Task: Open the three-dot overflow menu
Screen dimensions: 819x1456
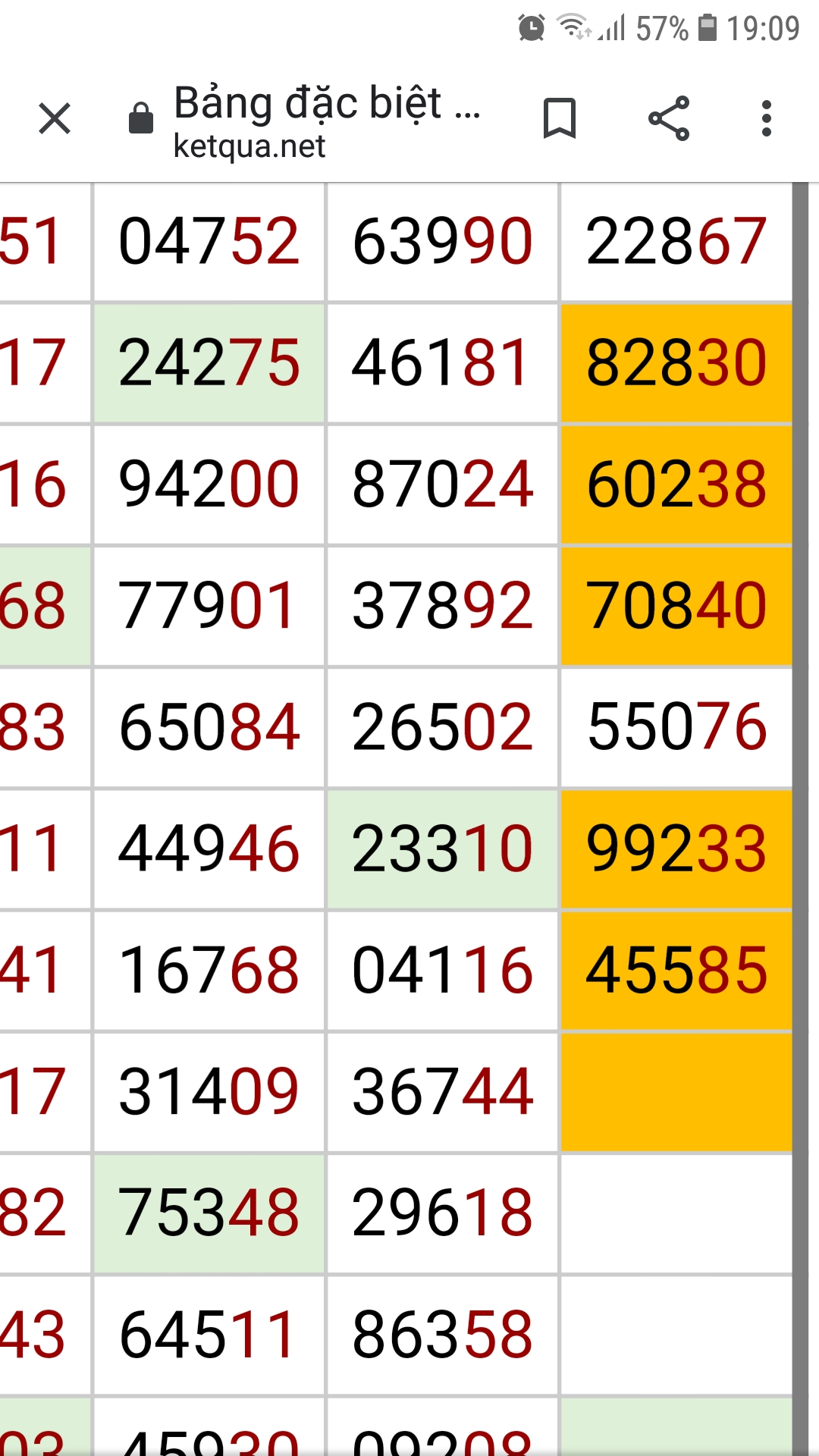Action: [x=766, y=118]
